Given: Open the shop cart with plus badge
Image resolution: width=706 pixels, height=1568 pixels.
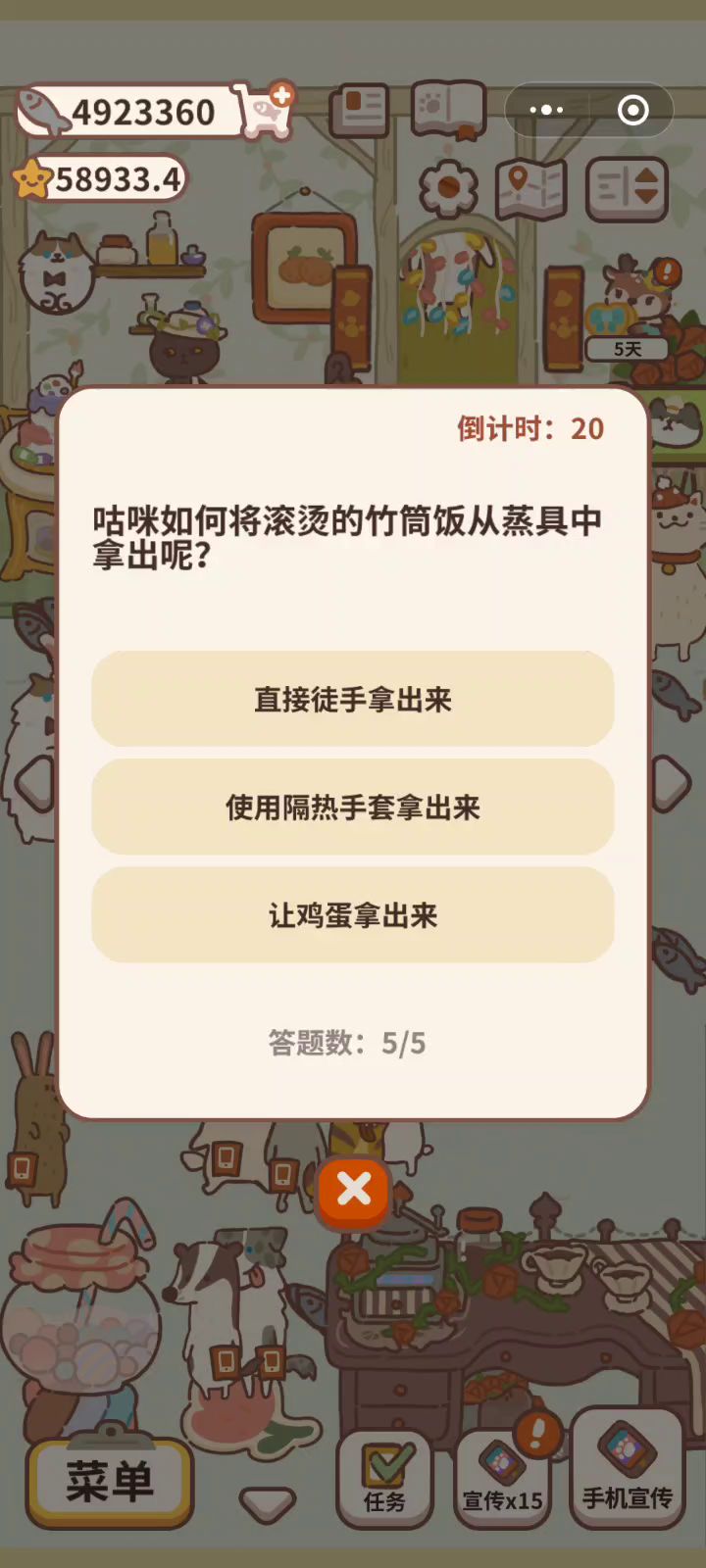Looking at the screenshot, I should pos(265,110).
